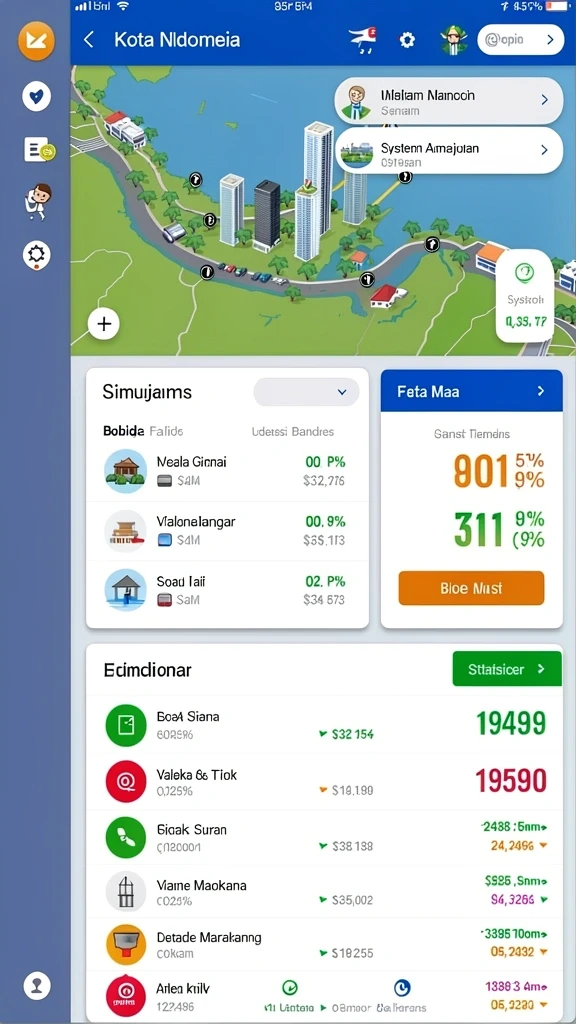
Task: Open the Mlatam Mancoh card
Action: (x=449, y=101)
